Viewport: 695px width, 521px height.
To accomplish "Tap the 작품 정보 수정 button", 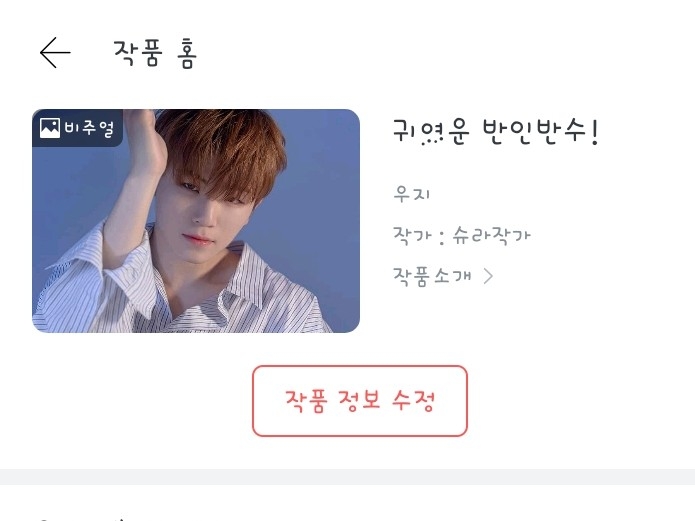I will [x=359, y=401].
